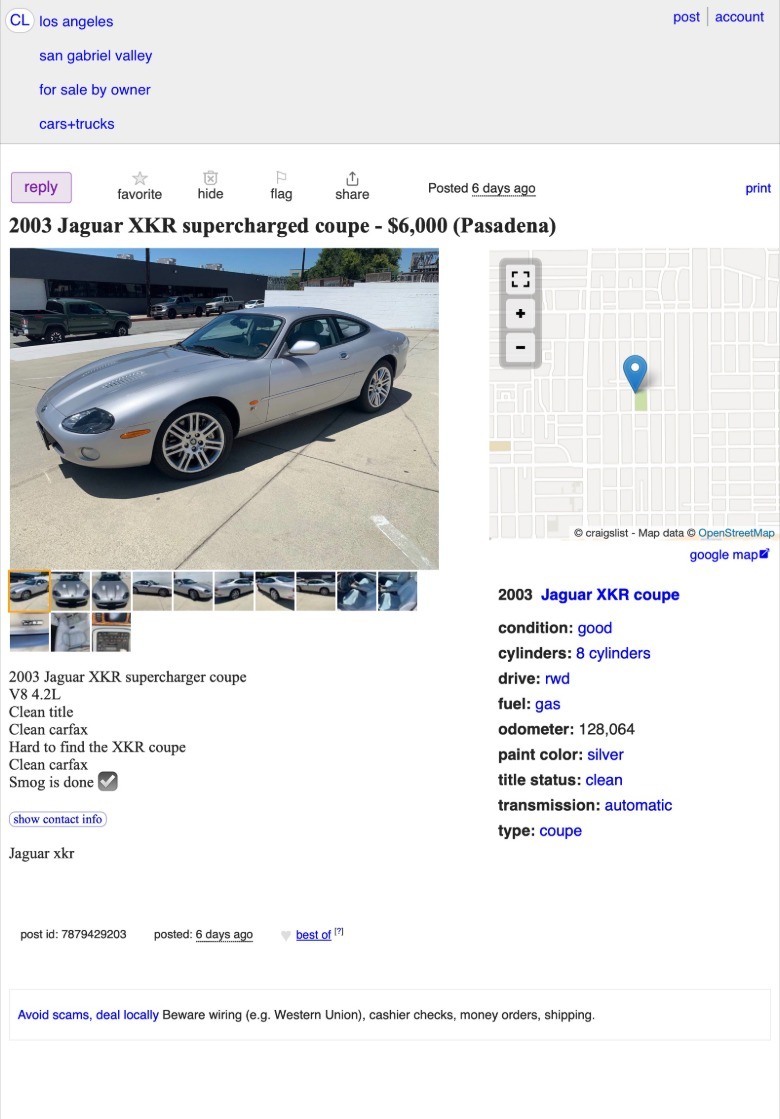Zoom in on the map
Viewport: 780px width, 1119px height.
click(x=520, y=314)
